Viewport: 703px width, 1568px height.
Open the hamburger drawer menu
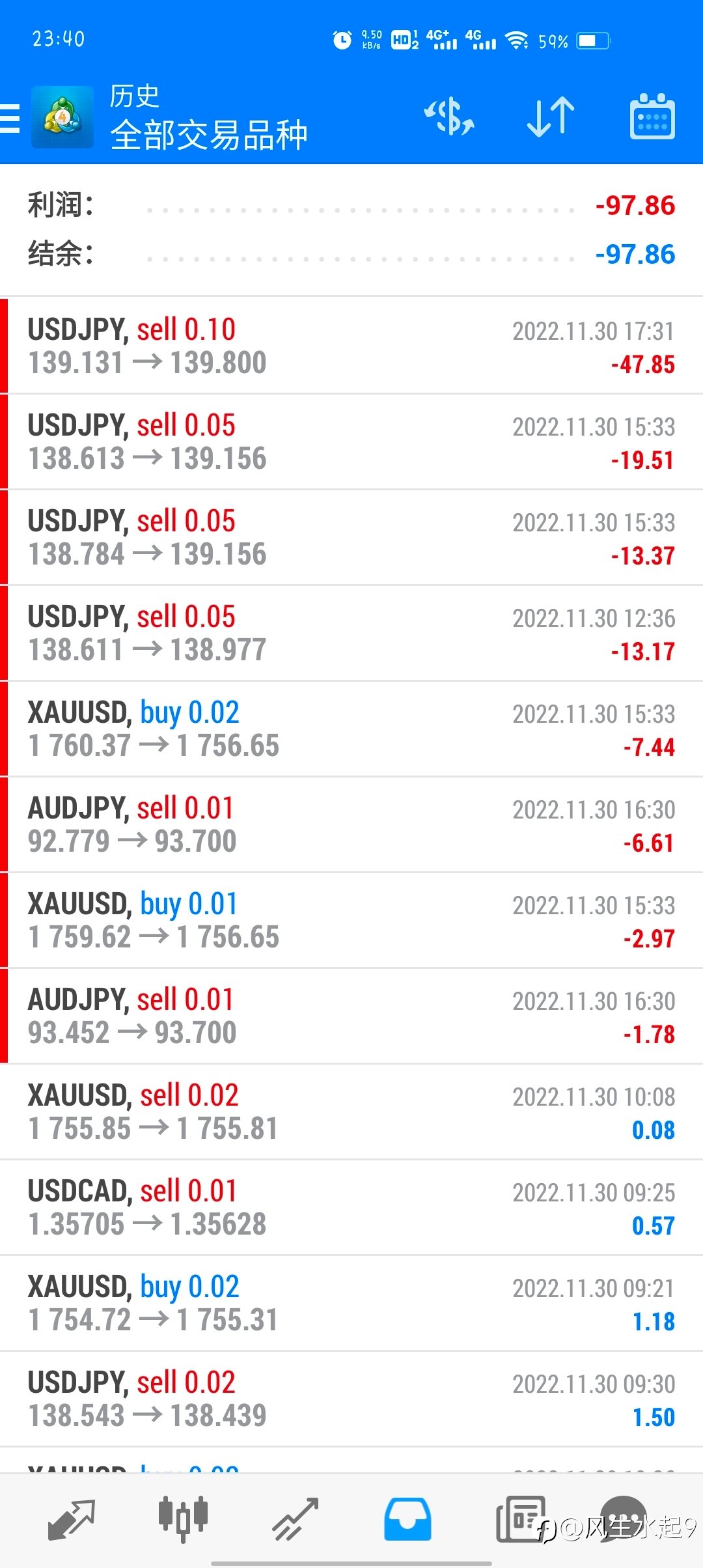click(10, 118)
